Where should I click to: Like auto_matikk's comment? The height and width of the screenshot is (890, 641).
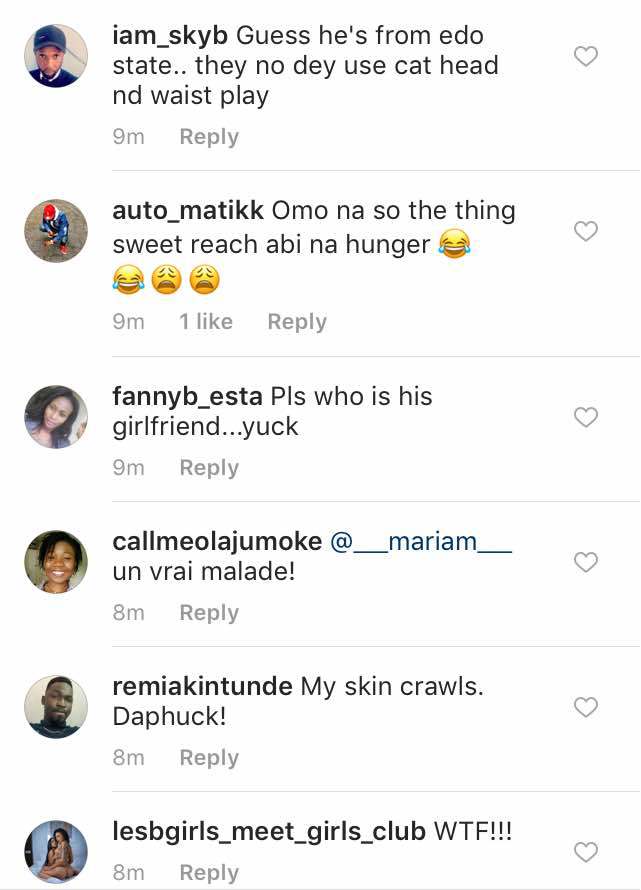tap(586, 232)
